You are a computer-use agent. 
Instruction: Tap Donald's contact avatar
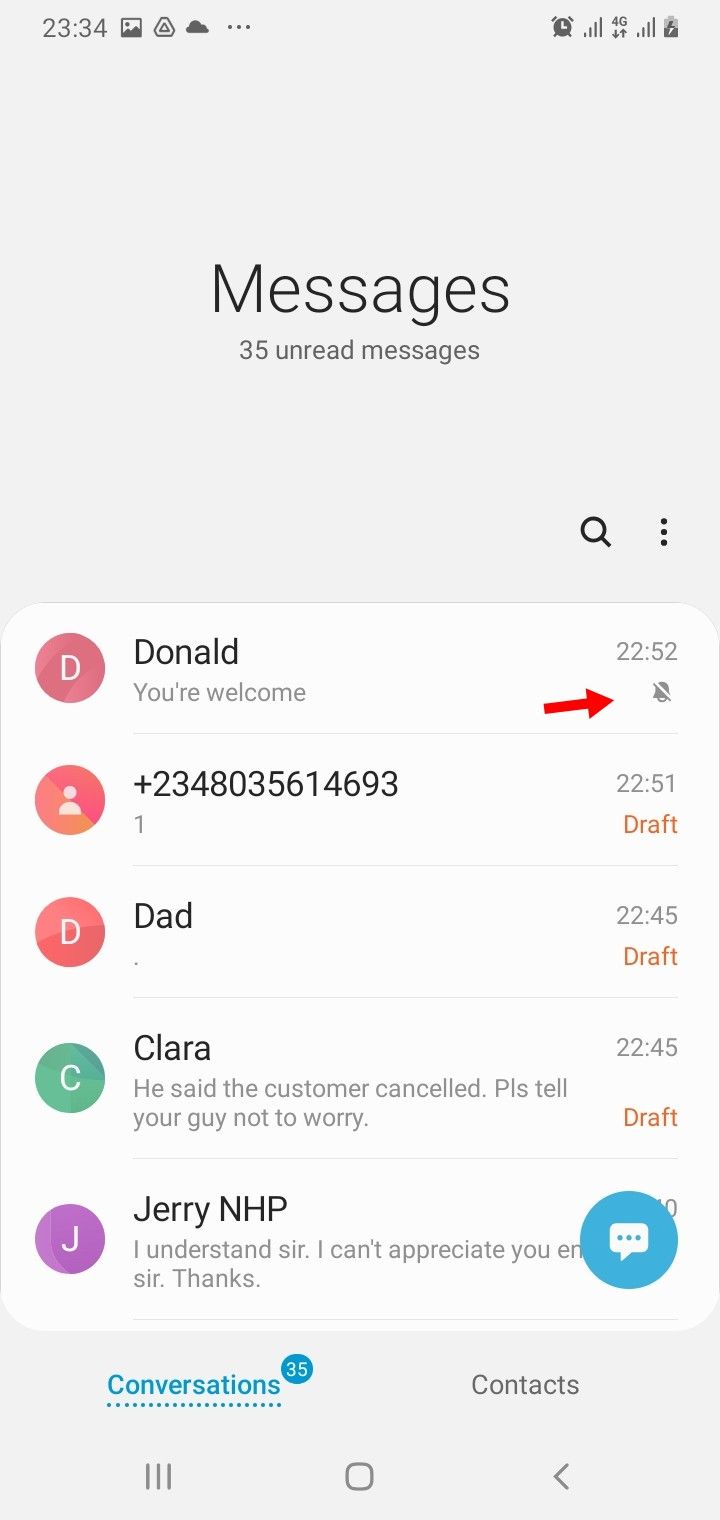click(70, 668)
